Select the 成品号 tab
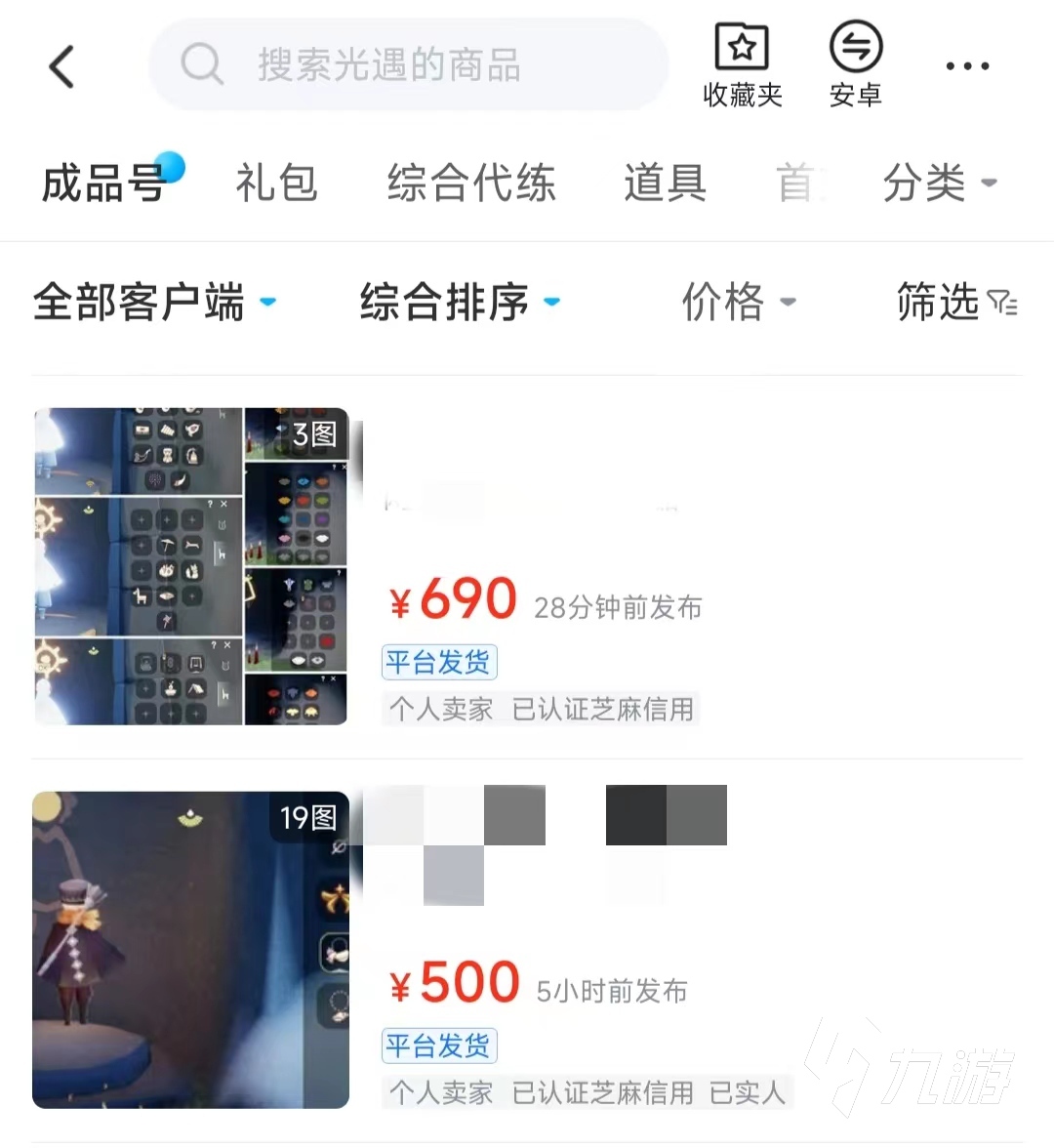Screen dimensions: 1054x1148 pos(103,184)
